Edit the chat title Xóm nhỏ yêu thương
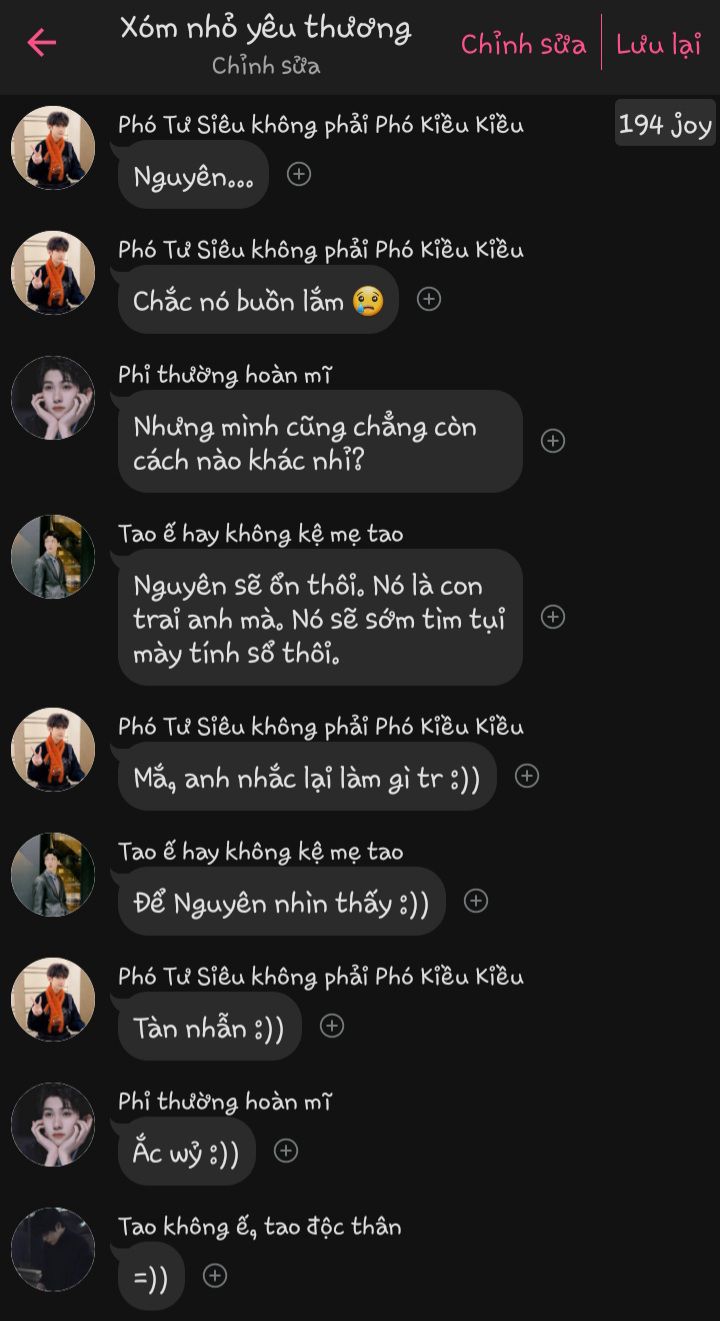 (265, 30)
